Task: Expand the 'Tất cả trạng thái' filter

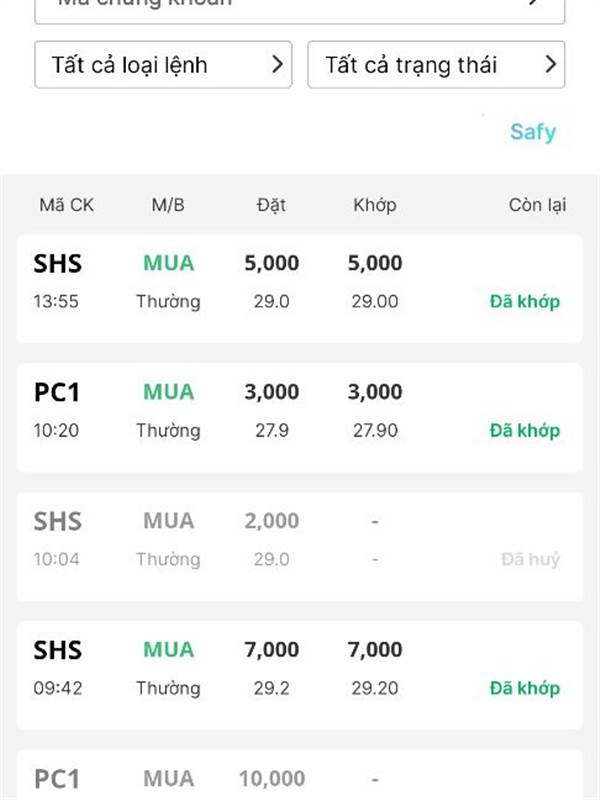Action: coord(436,65)
